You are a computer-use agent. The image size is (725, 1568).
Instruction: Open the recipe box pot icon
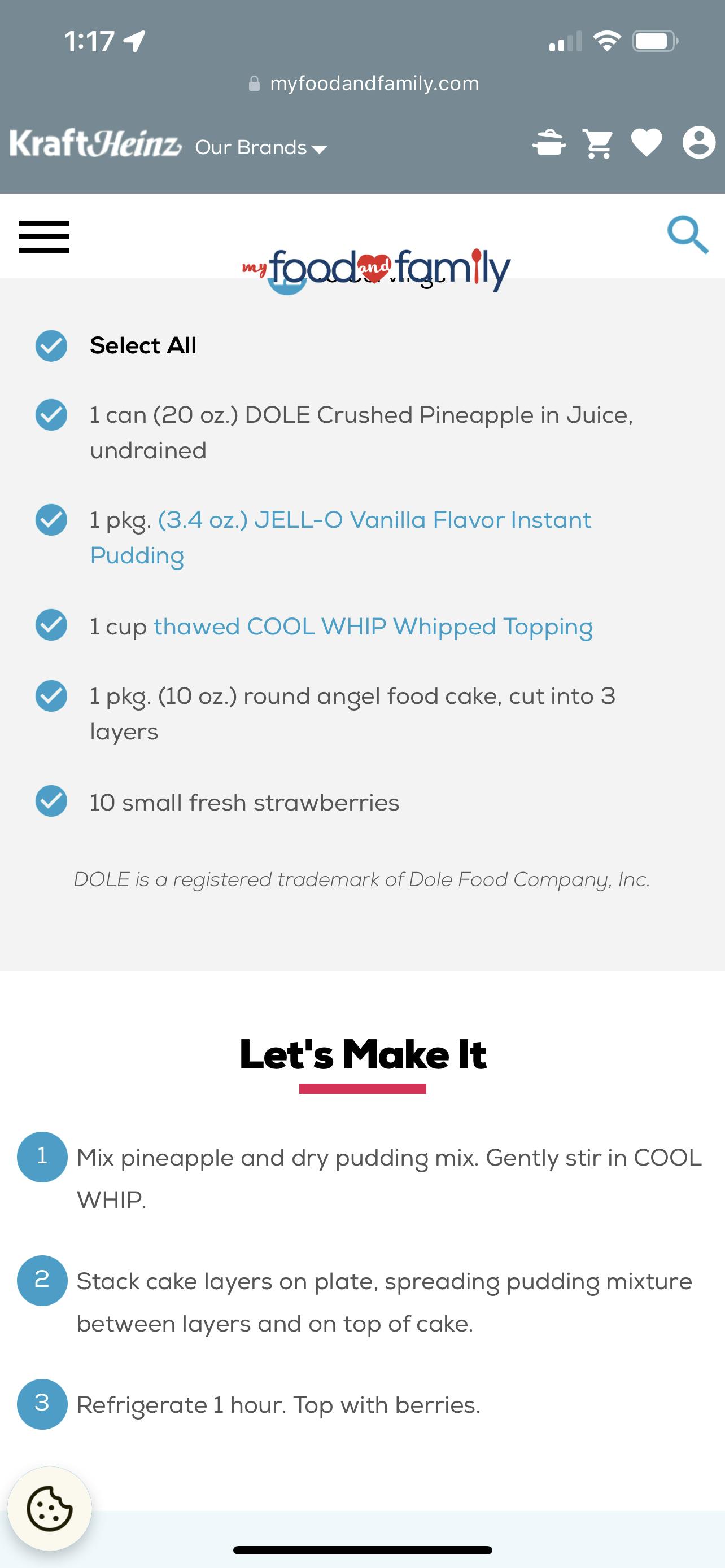(x=548, y=144)
